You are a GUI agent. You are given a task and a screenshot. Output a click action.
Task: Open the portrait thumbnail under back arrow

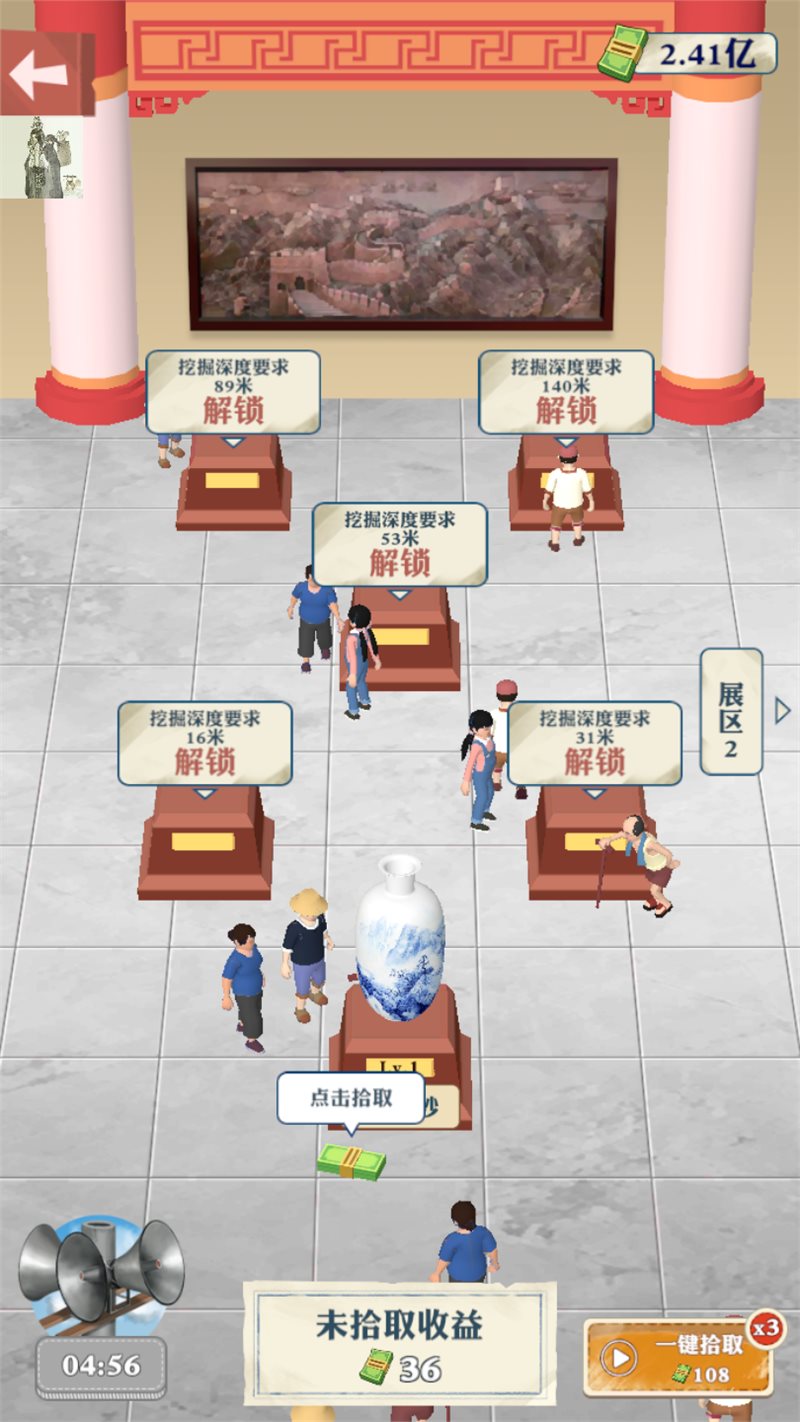point(41,157)
